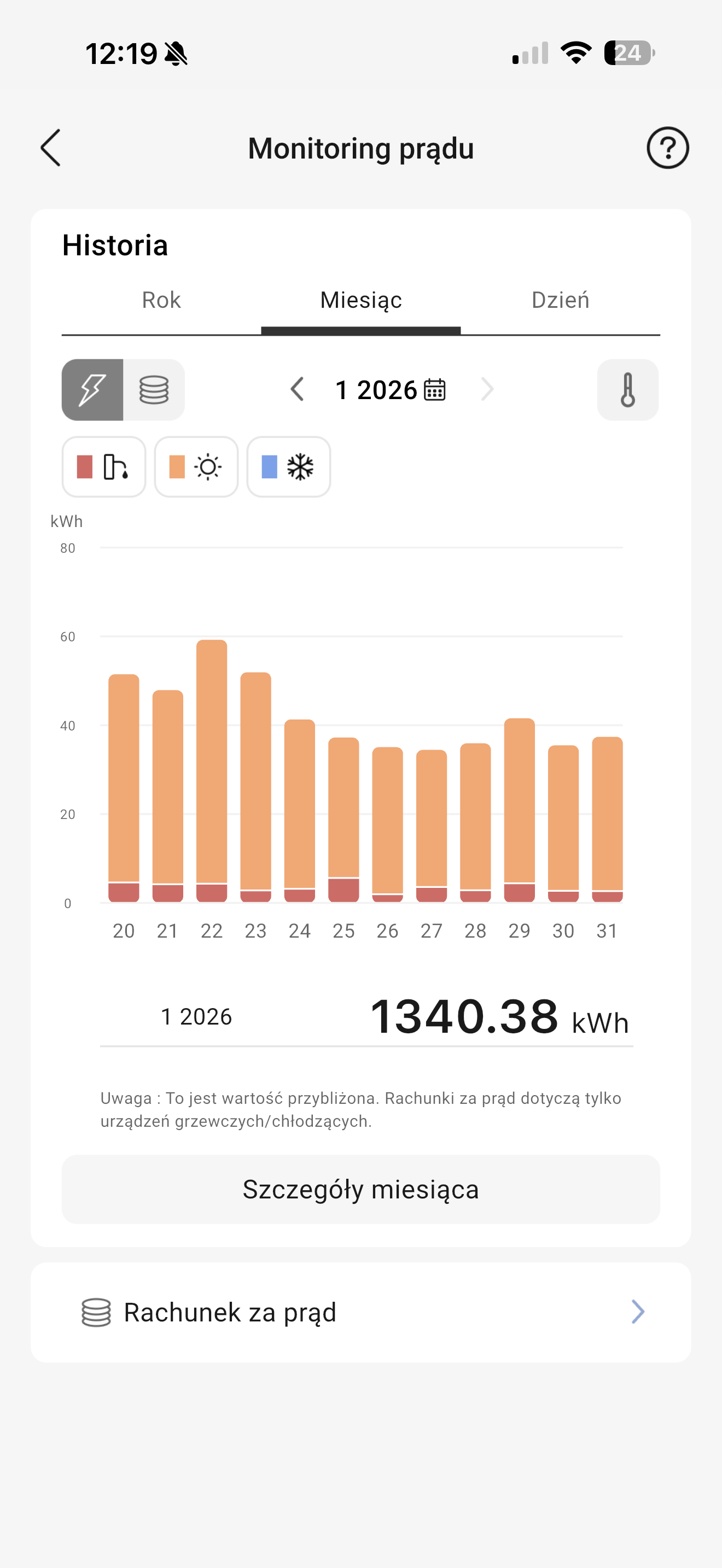Switch chart to cost coins view
722x1568 pixels.
(154, 390)
